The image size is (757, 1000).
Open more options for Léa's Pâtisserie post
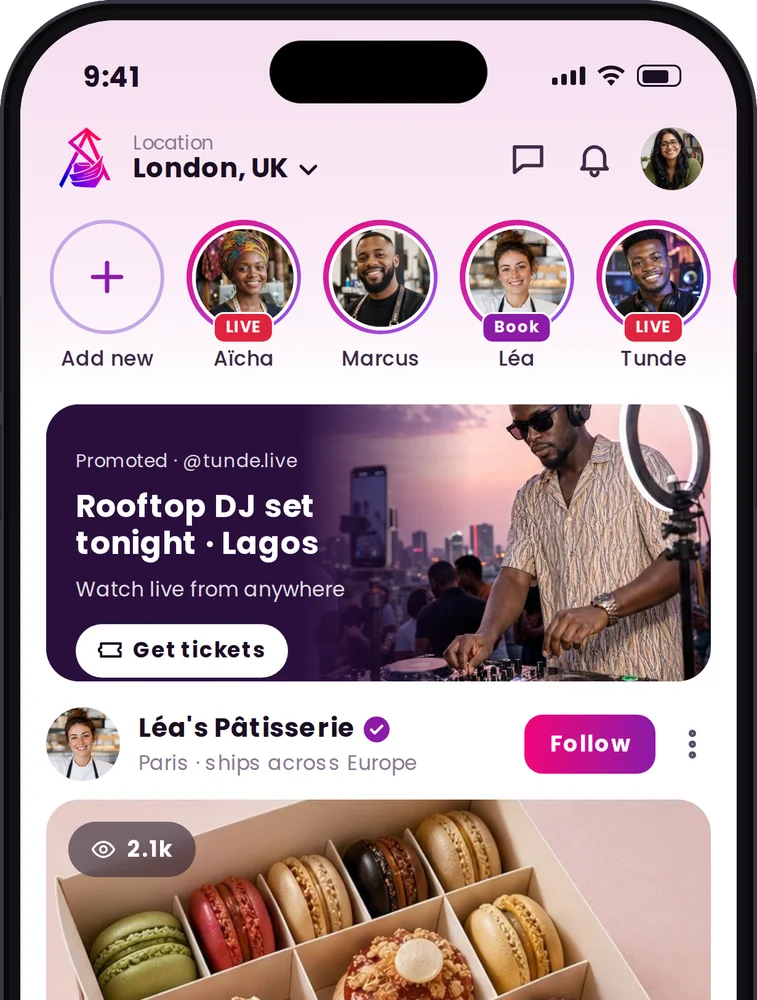point(692,744)
